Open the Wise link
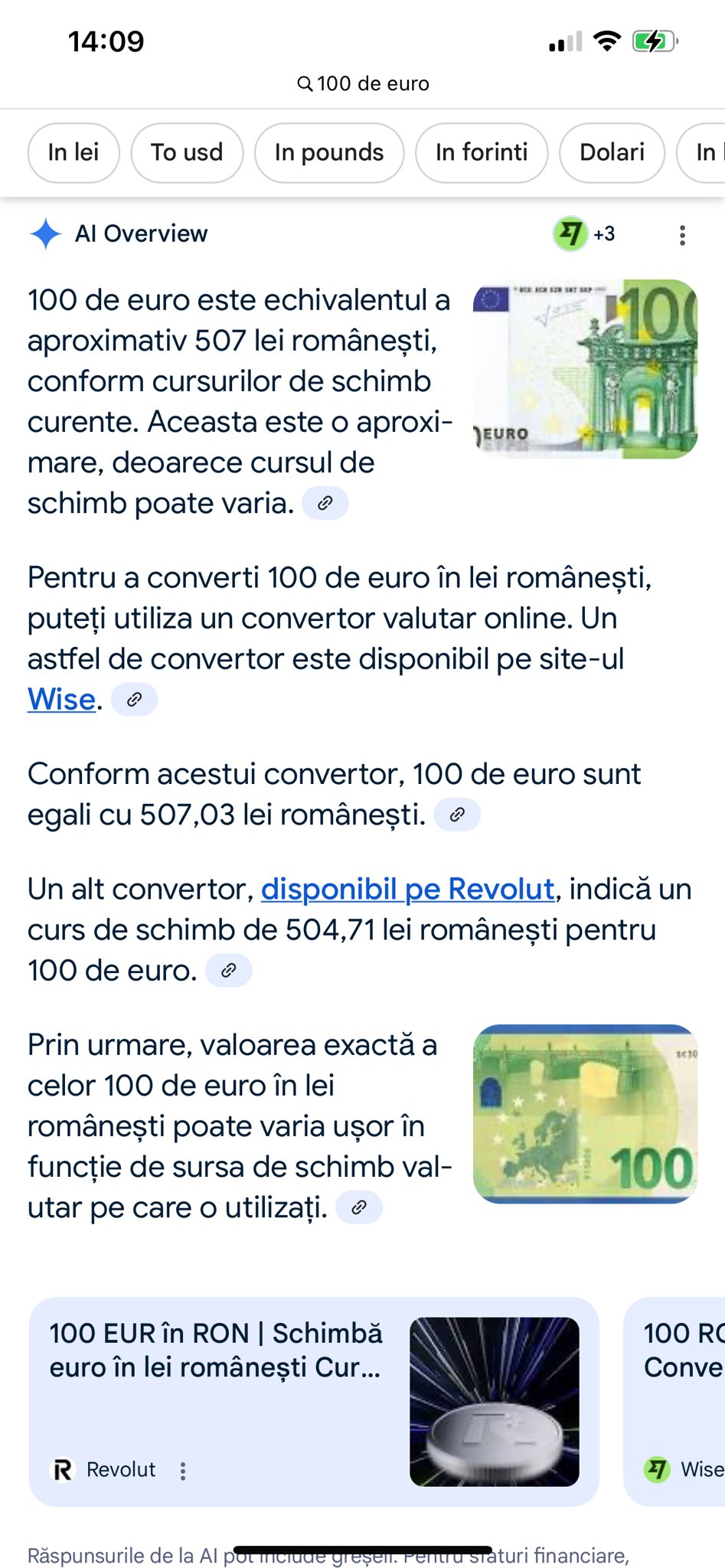Image resolution: width=725 pixels, height=1568 pixels. point(61,699)
